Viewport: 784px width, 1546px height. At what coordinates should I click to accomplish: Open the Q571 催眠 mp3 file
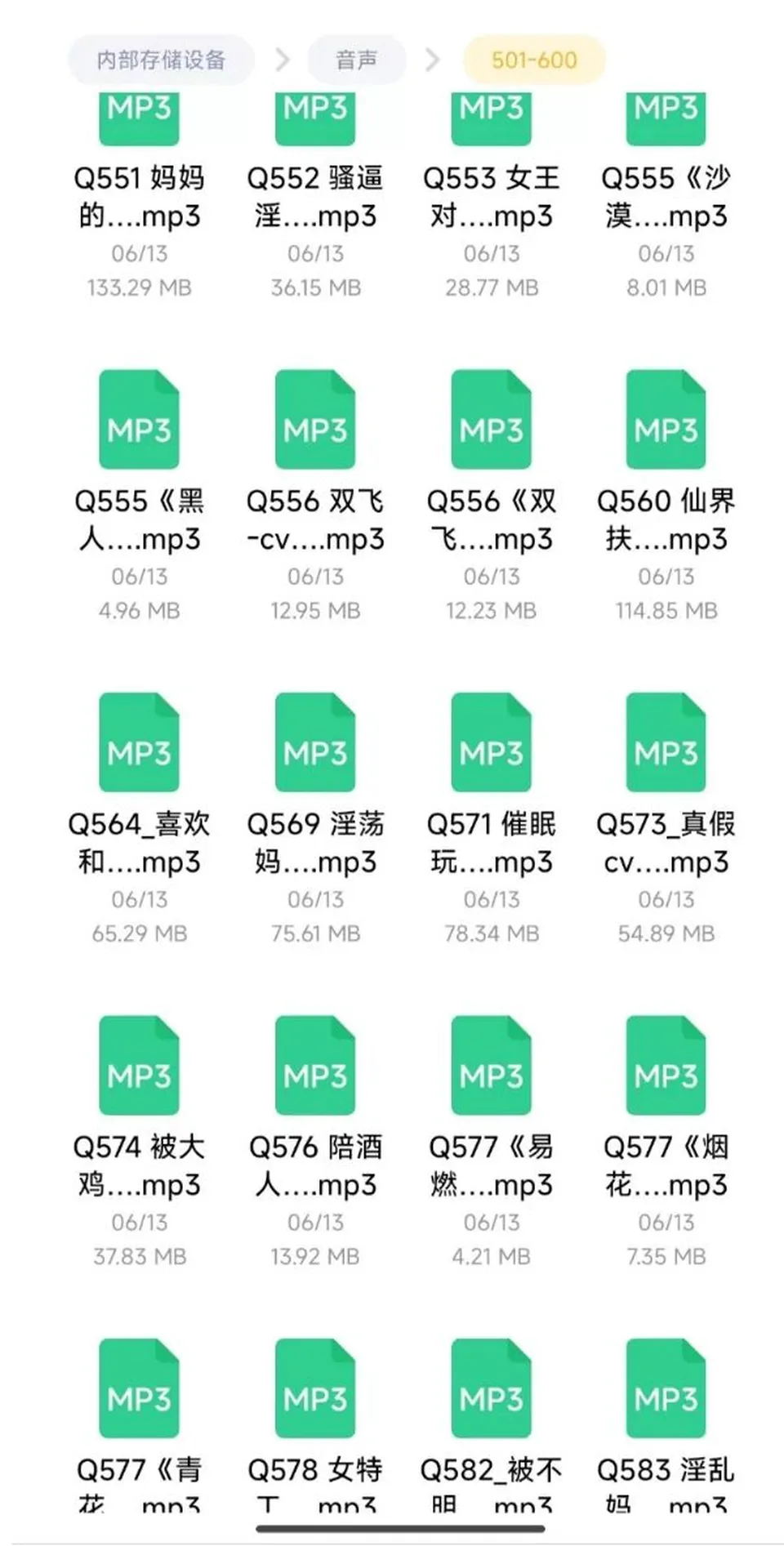(491, 818)
